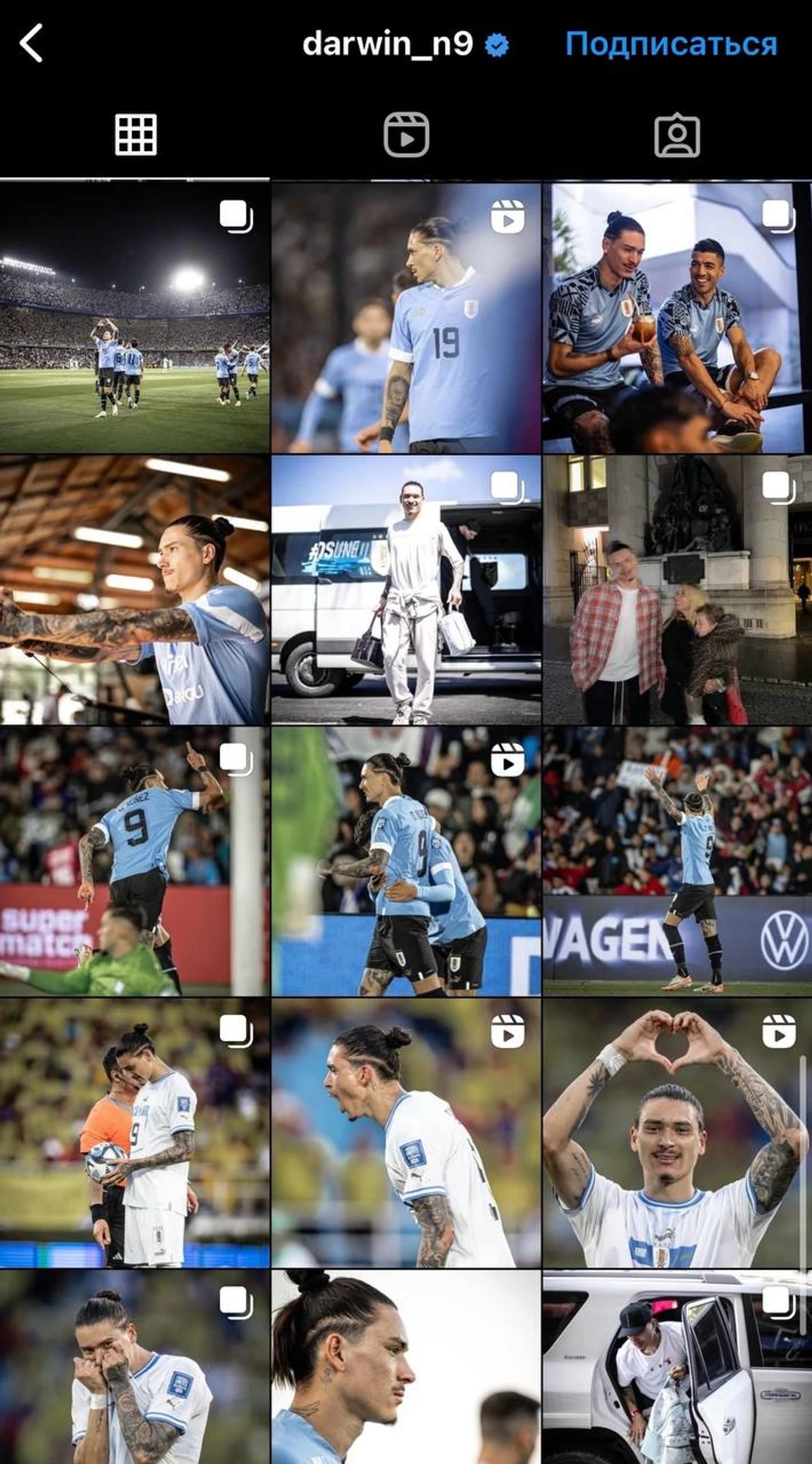Open the post with hands covering face
Image resolution: width=812 pixels, height=1464 pixels.
click(x=135, y=1367)
